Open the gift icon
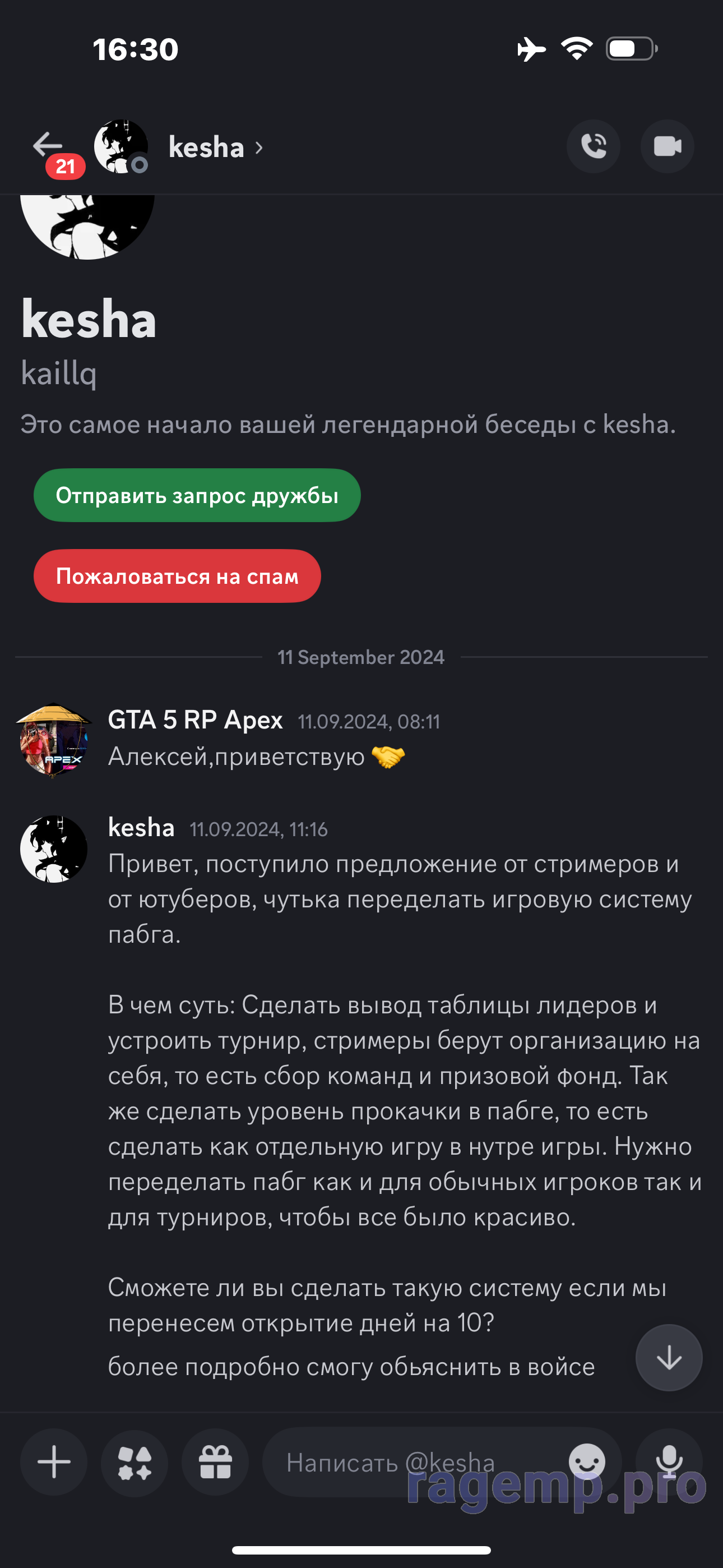This screenshot has width=723, height=1568. [x=215, y=1461]
